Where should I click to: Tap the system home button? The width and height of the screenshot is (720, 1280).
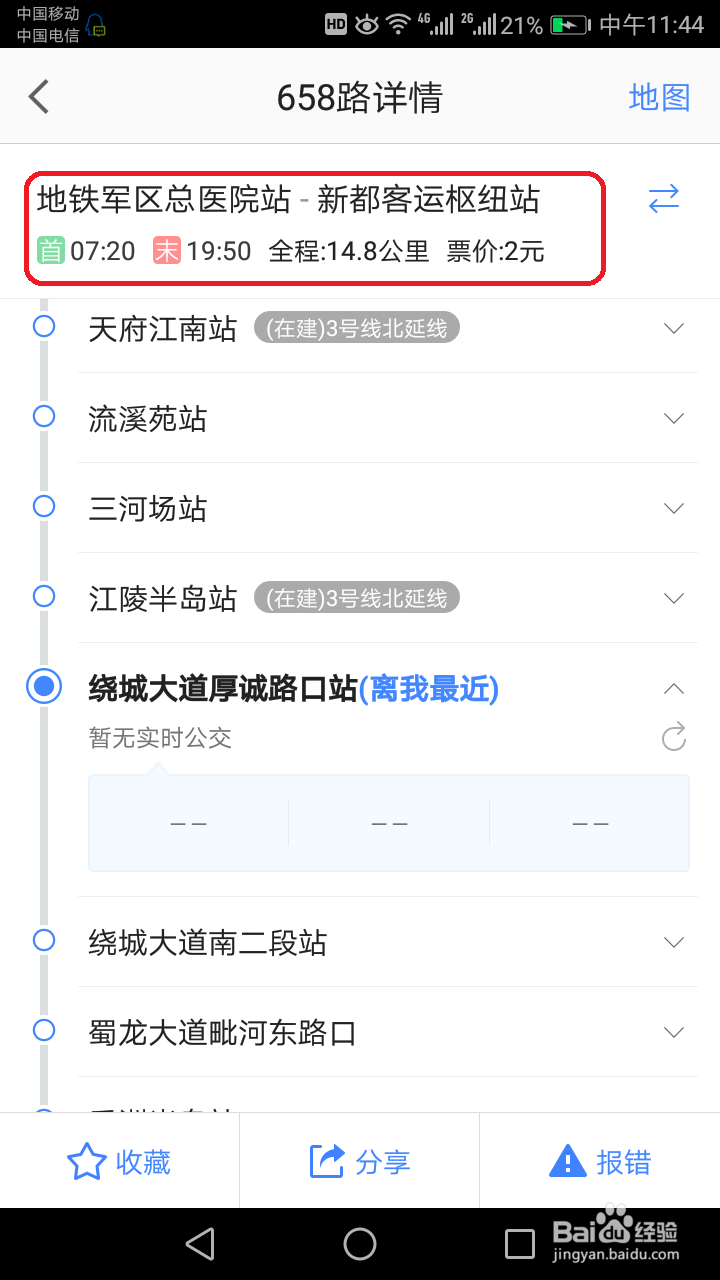click(x=360, y=1244)
